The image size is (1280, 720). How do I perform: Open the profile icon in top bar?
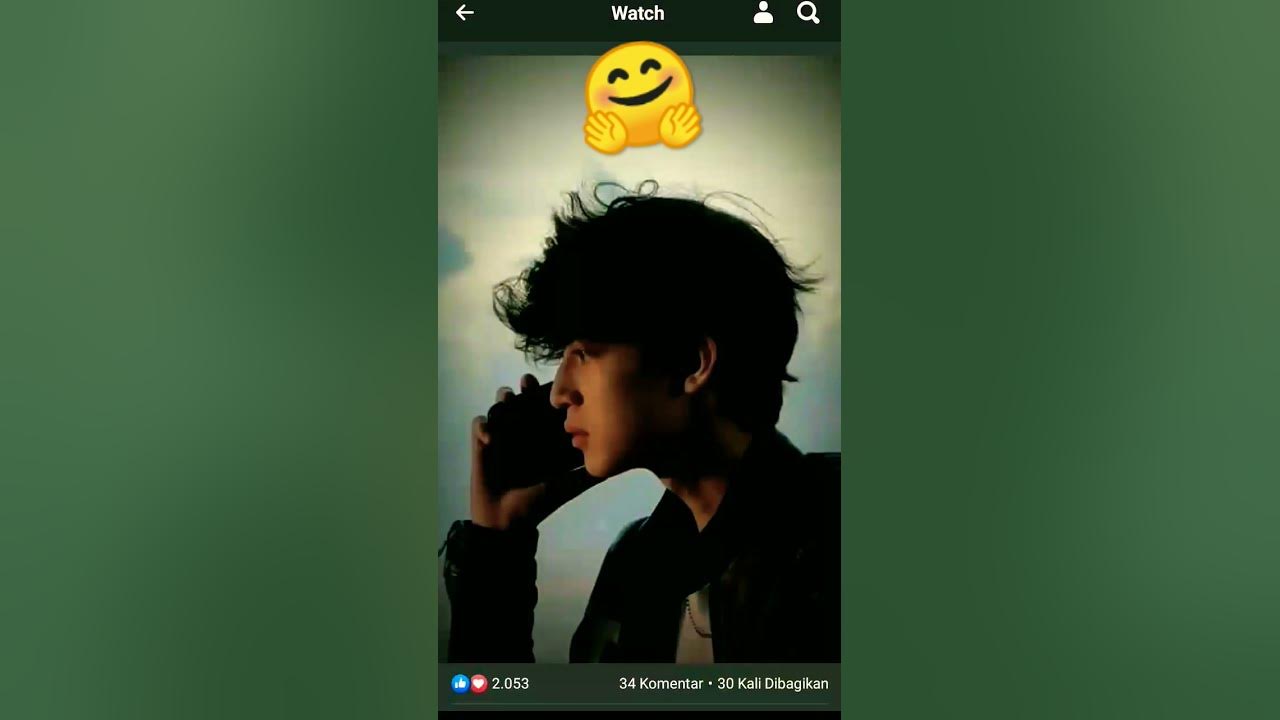pos(763,13)
